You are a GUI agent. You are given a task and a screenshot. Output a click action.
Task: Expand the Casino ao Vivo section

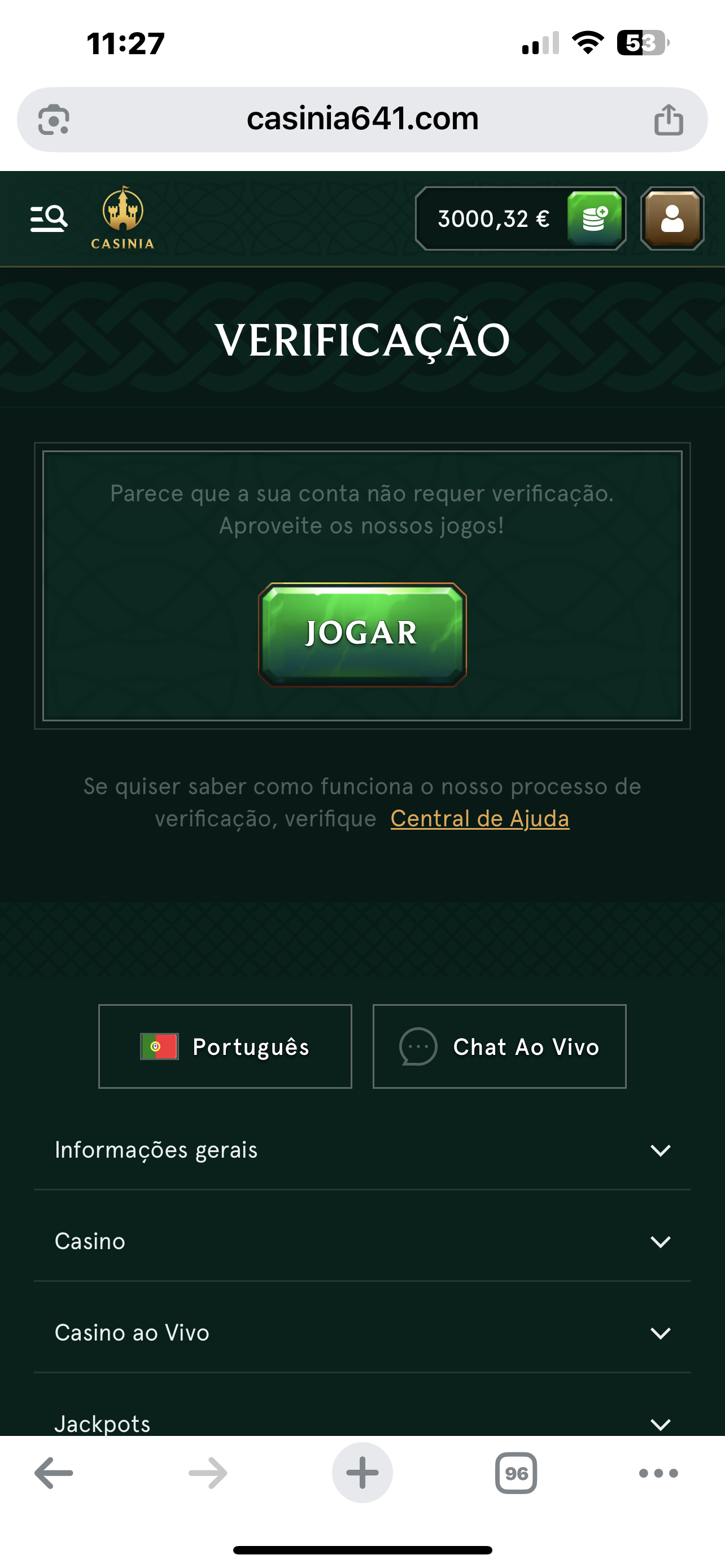coord(362,1332)
